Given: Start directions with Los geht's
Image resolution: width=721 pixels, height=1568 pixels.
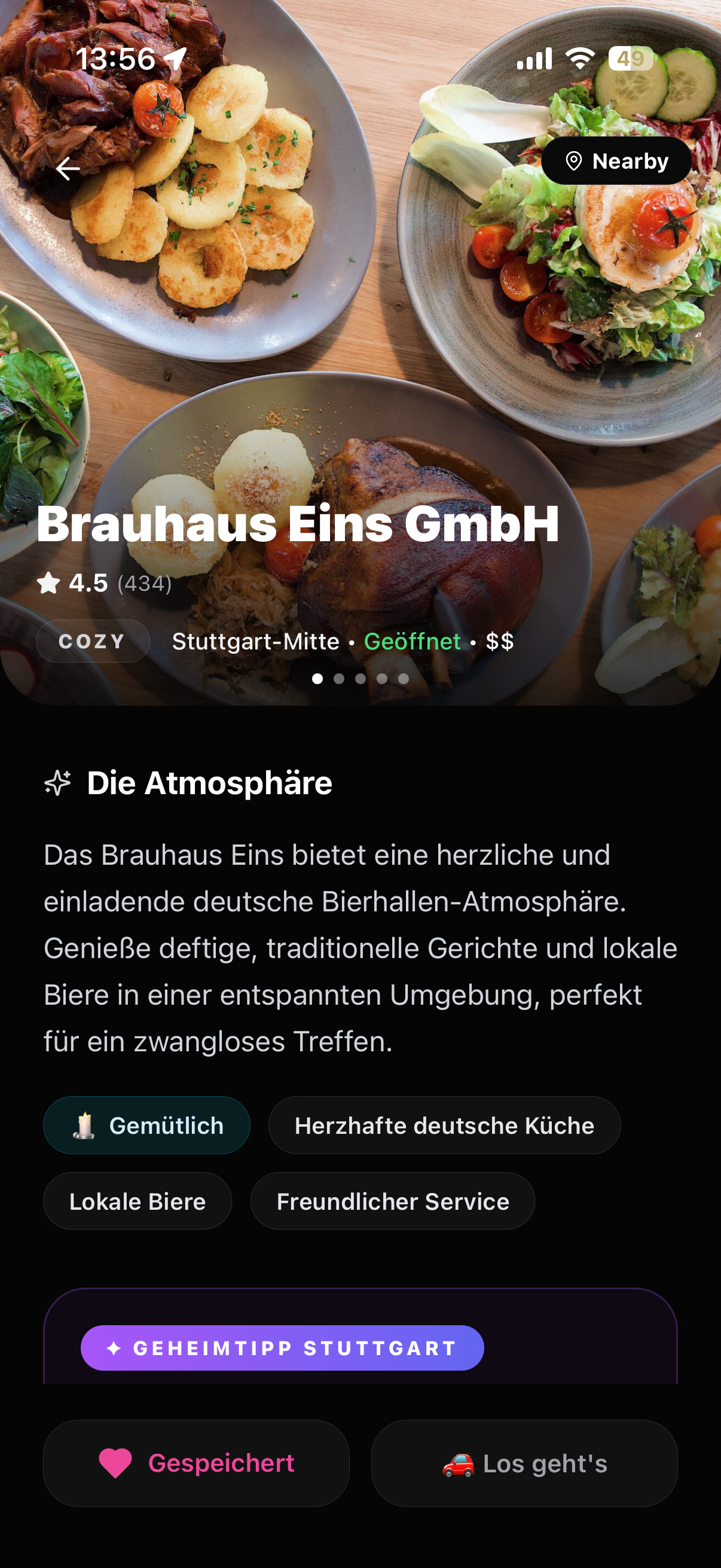Looking at the screenshot, I should coord(524,1463).
